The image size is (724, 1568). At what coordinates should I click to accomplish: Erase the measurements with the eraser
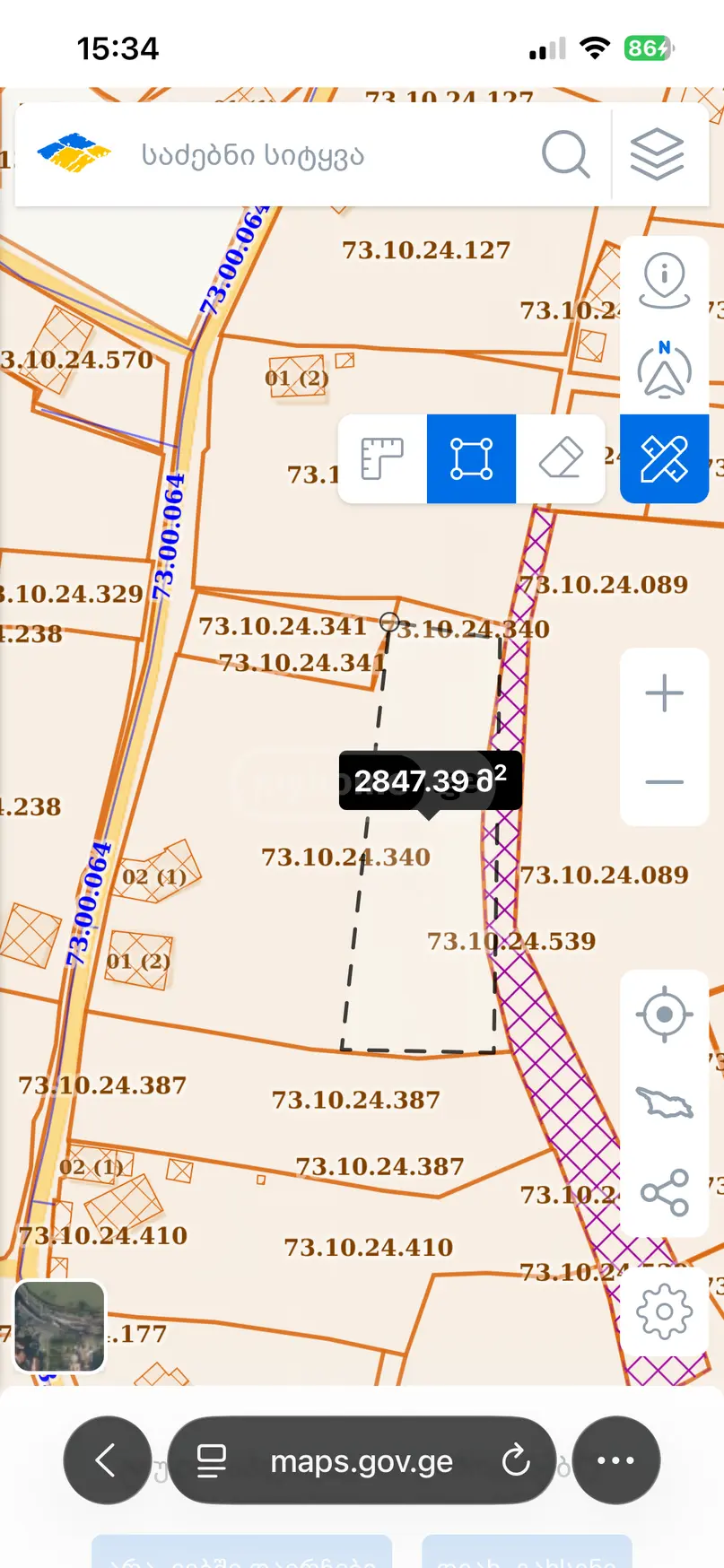(x=561, y=458)
